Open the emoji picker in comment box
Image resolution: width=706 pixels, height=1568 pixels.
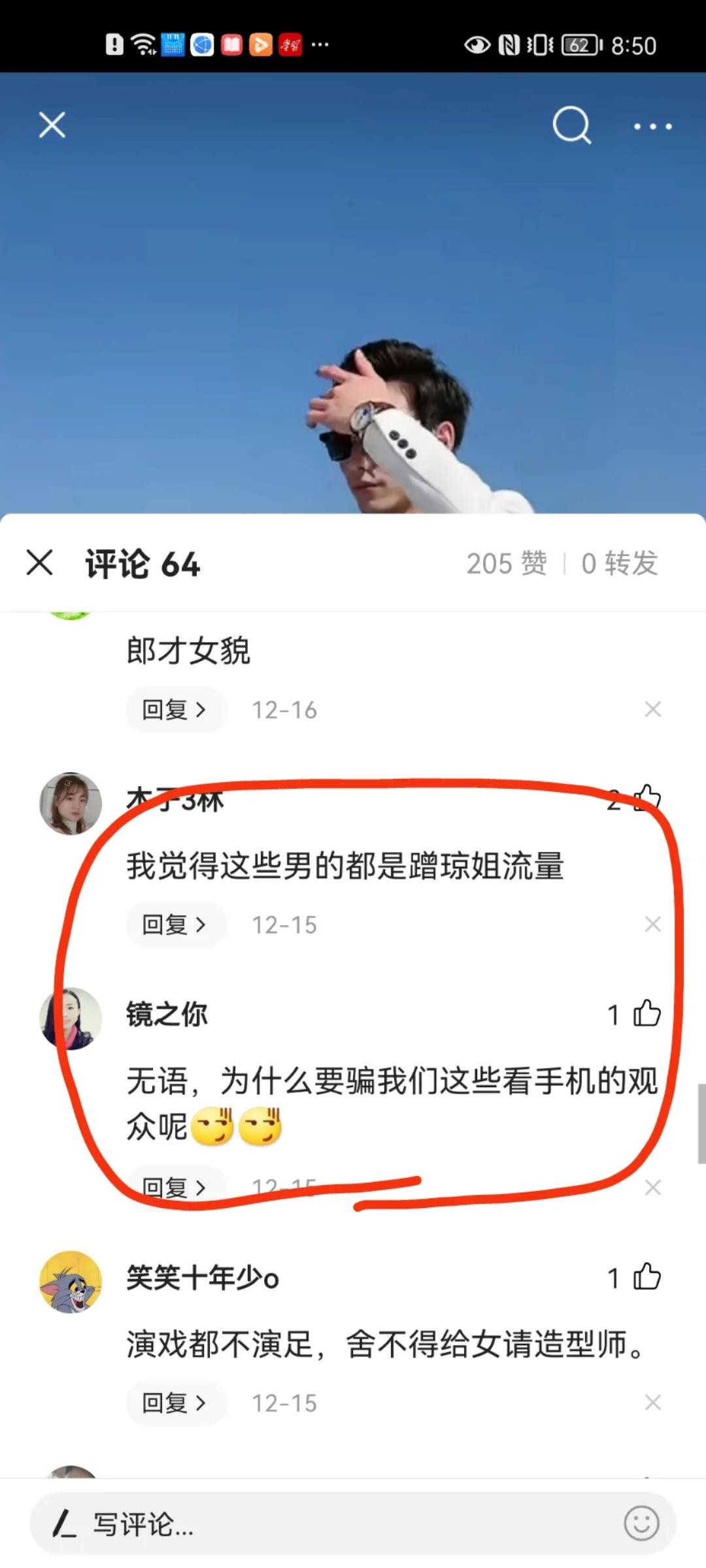tap(641, 1524)
